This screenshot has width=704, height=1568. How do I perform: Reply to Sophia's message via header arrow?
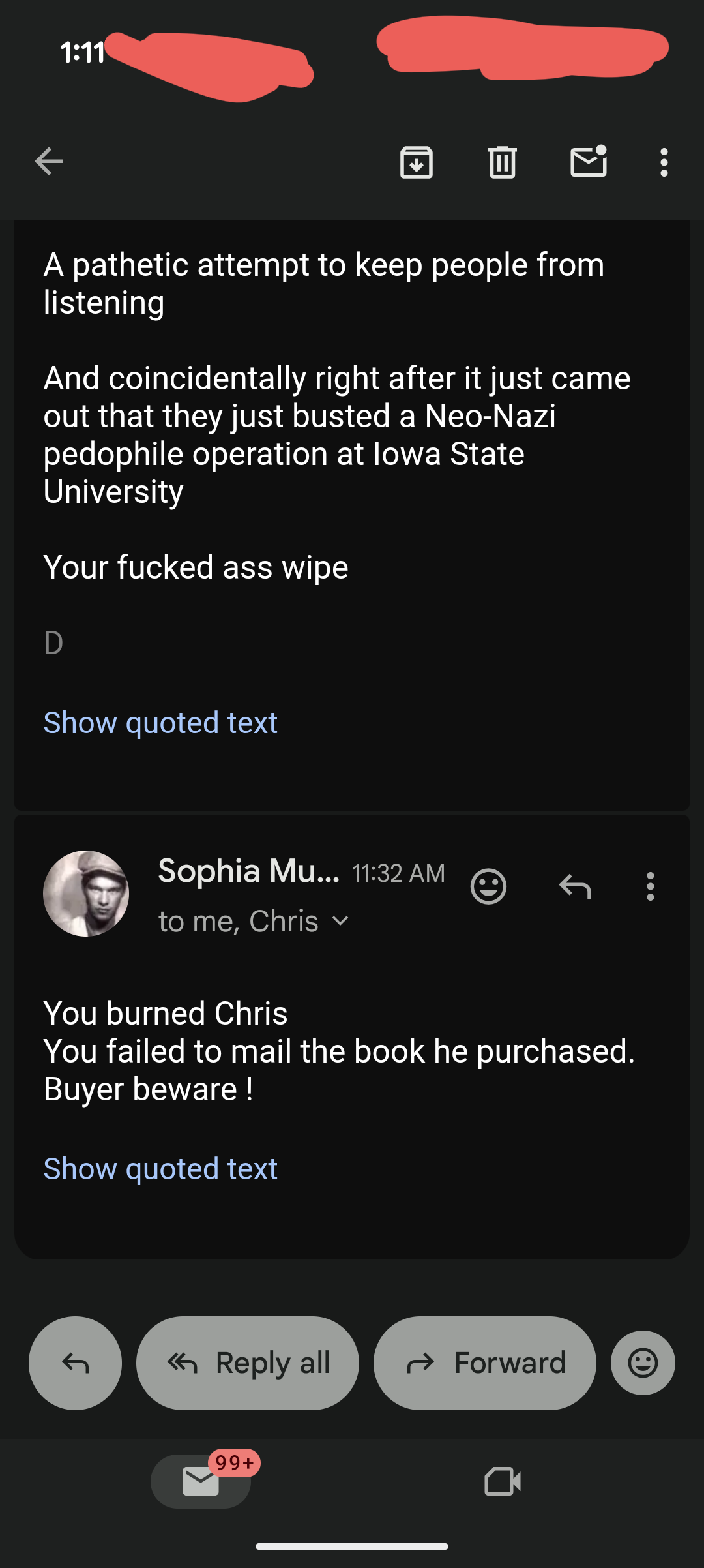(x=575, y=886)
